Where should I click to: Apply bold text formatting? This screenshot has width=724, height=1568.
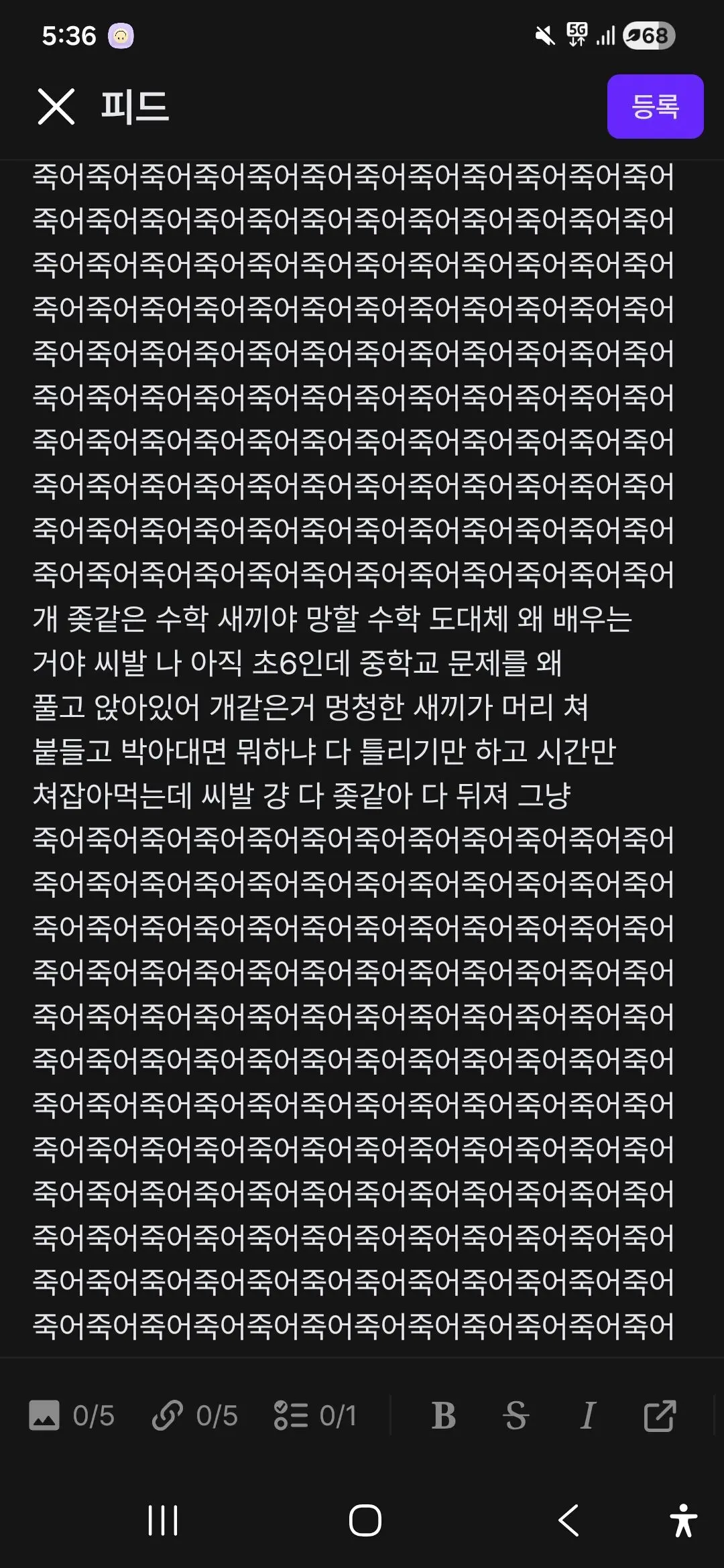click(x=443, y=1416)
